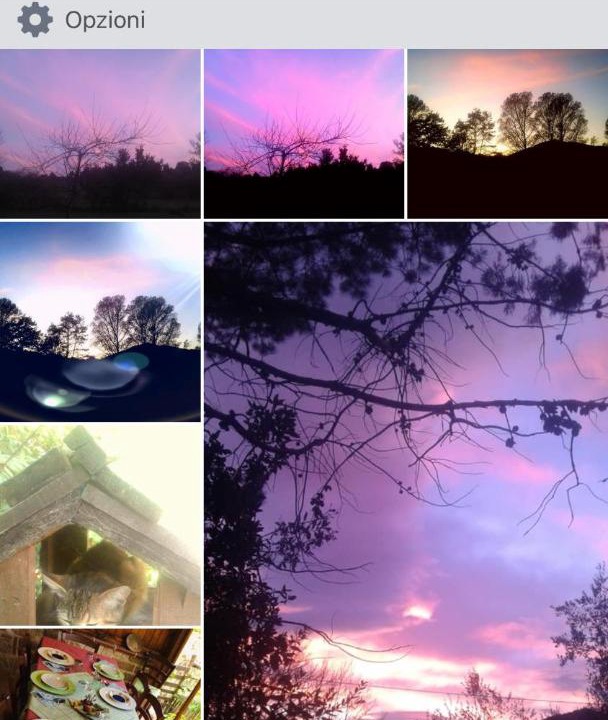Open the table with plates photo

(x=100, y=675)
